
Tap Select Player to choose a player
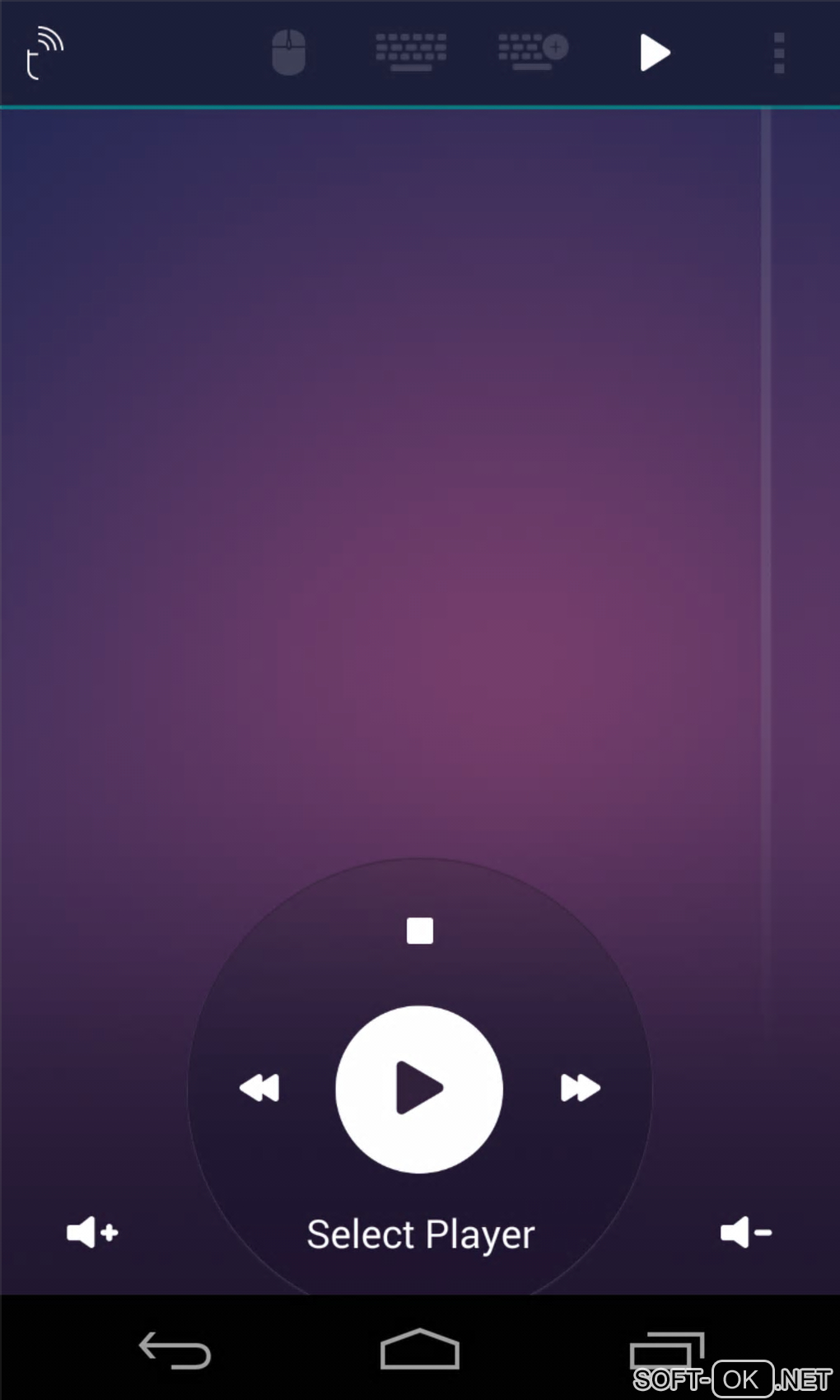pos(421,1234)
